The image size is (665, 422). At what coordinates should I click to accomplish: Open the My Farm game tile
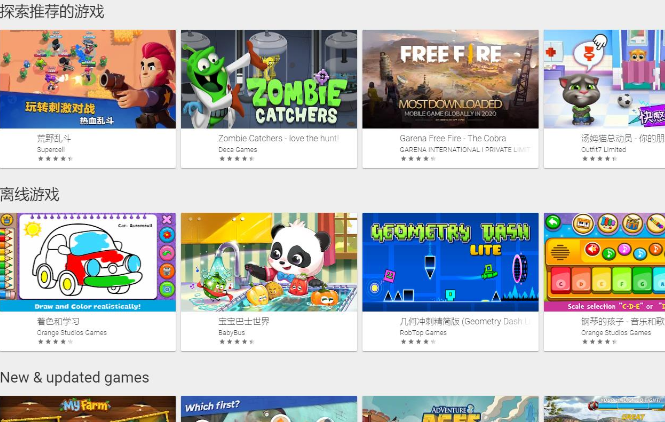pyautogui.click(x=87, y=409)
